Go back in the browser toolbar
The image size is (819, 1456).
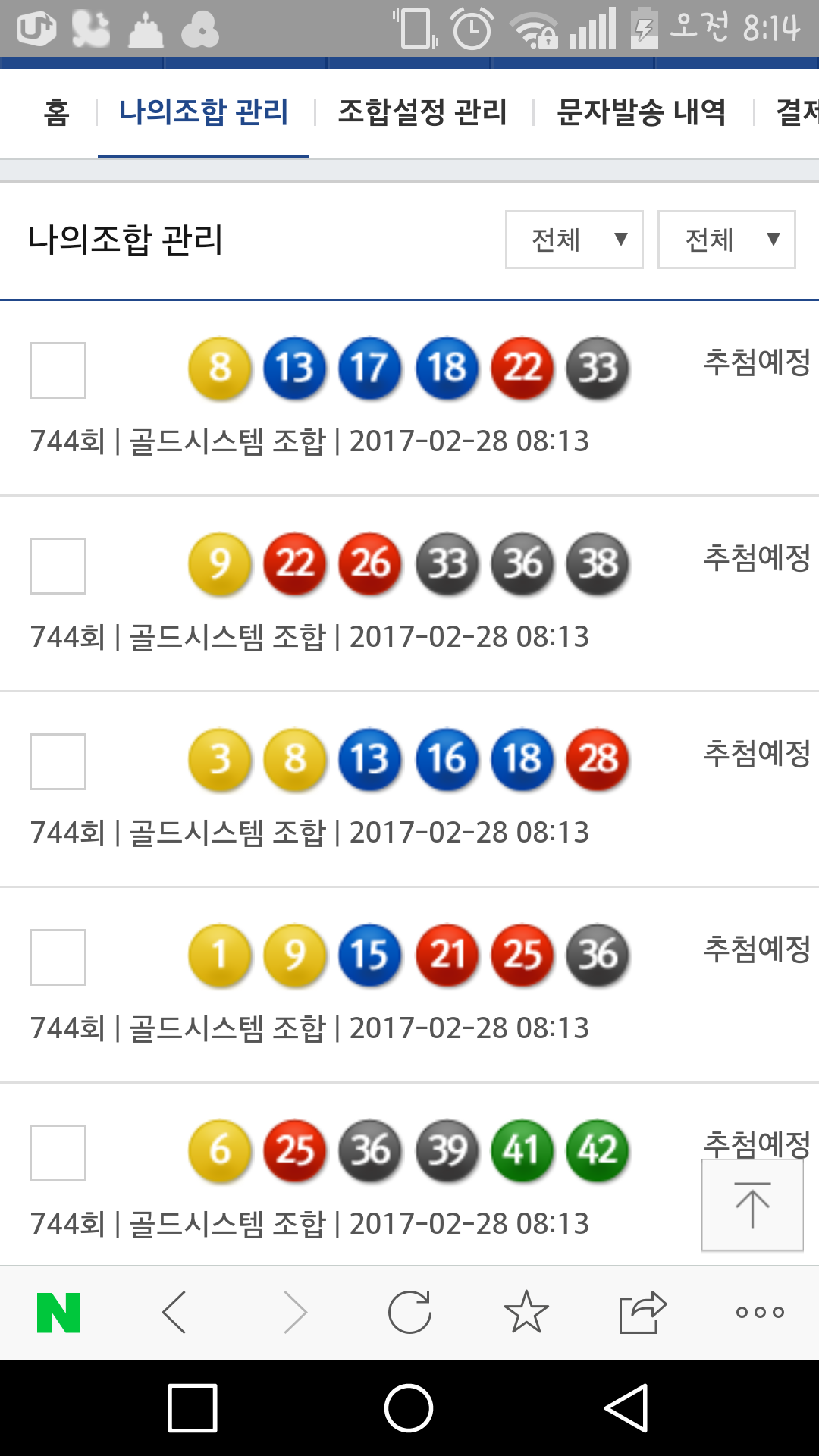174,1313
